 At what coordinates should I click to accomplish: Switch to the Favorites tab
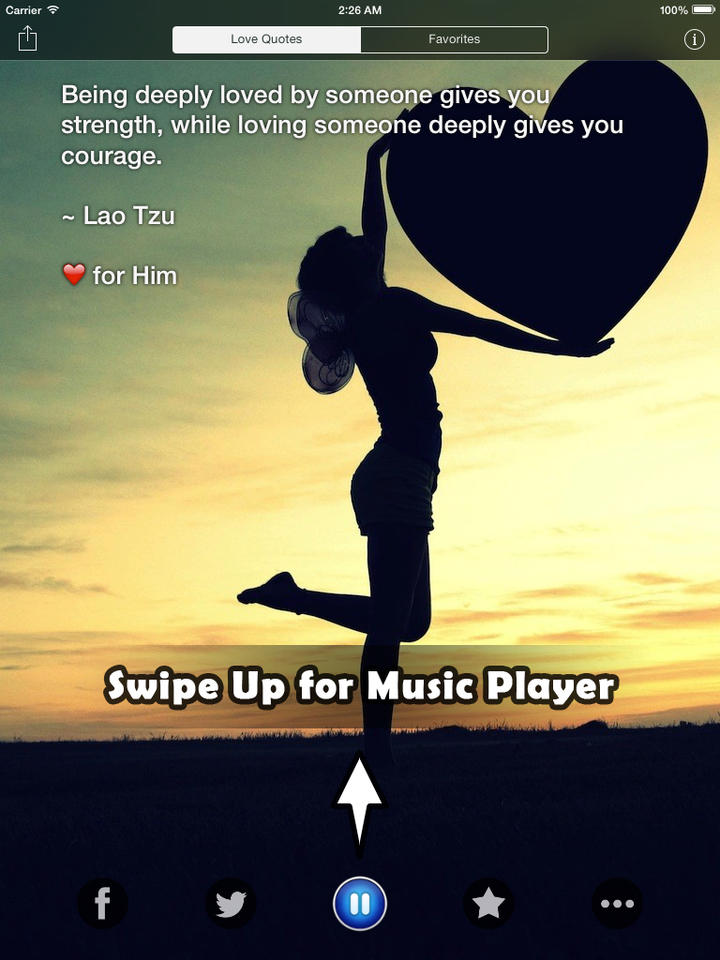[x=454, y=40]
